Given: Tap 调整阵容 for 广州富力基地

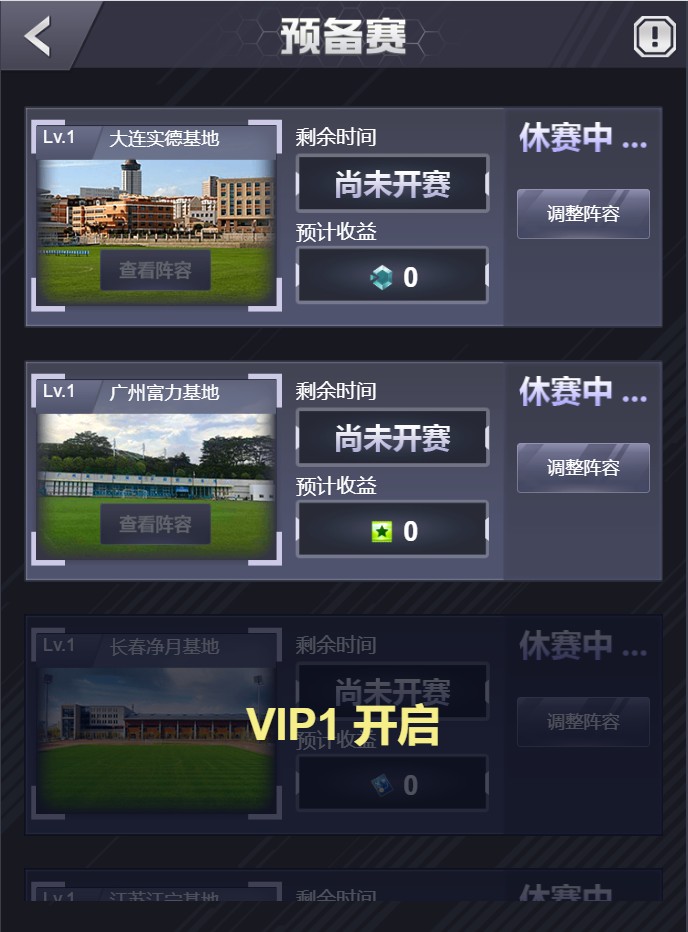Looking at the screenshot, I should click(x=583, y=468).
